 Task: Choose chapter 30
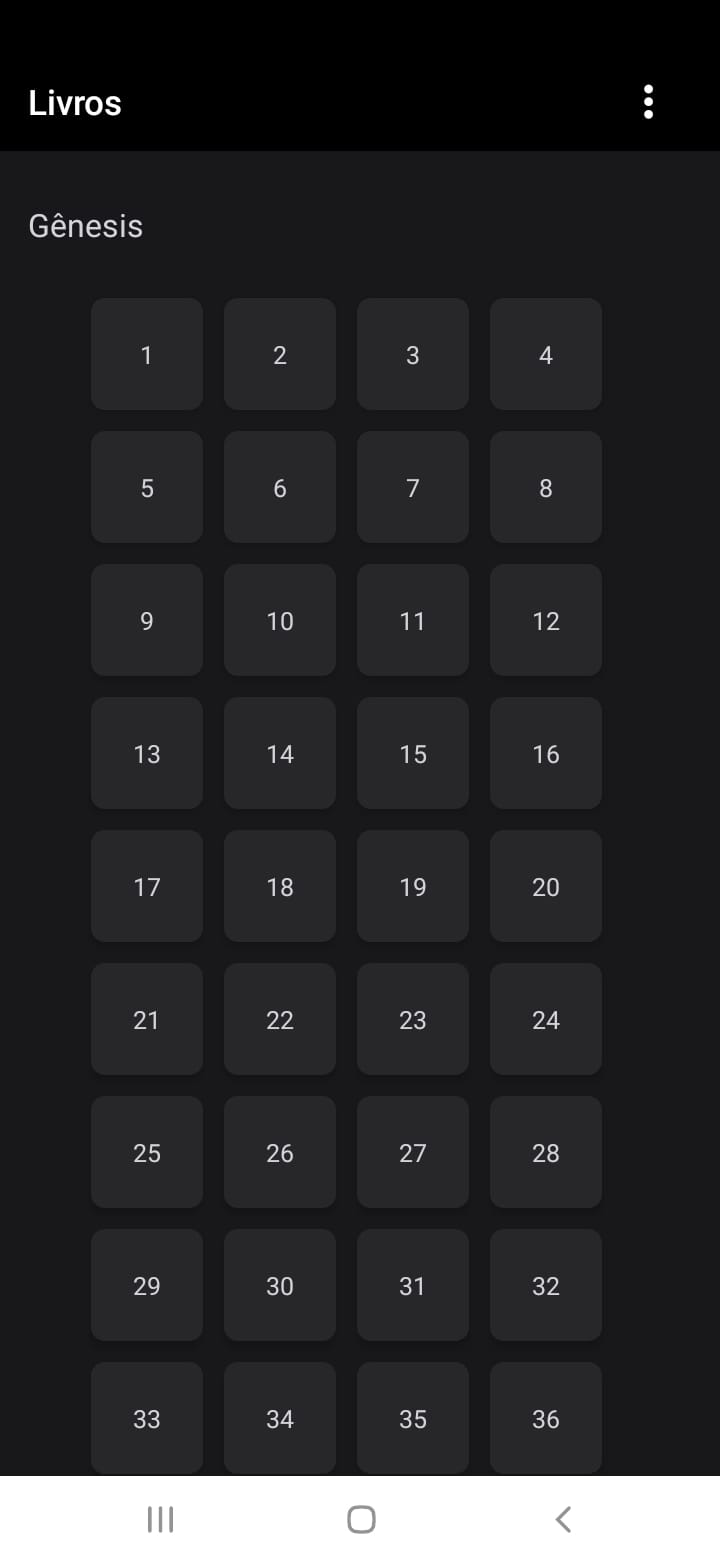coord(280,1285)
